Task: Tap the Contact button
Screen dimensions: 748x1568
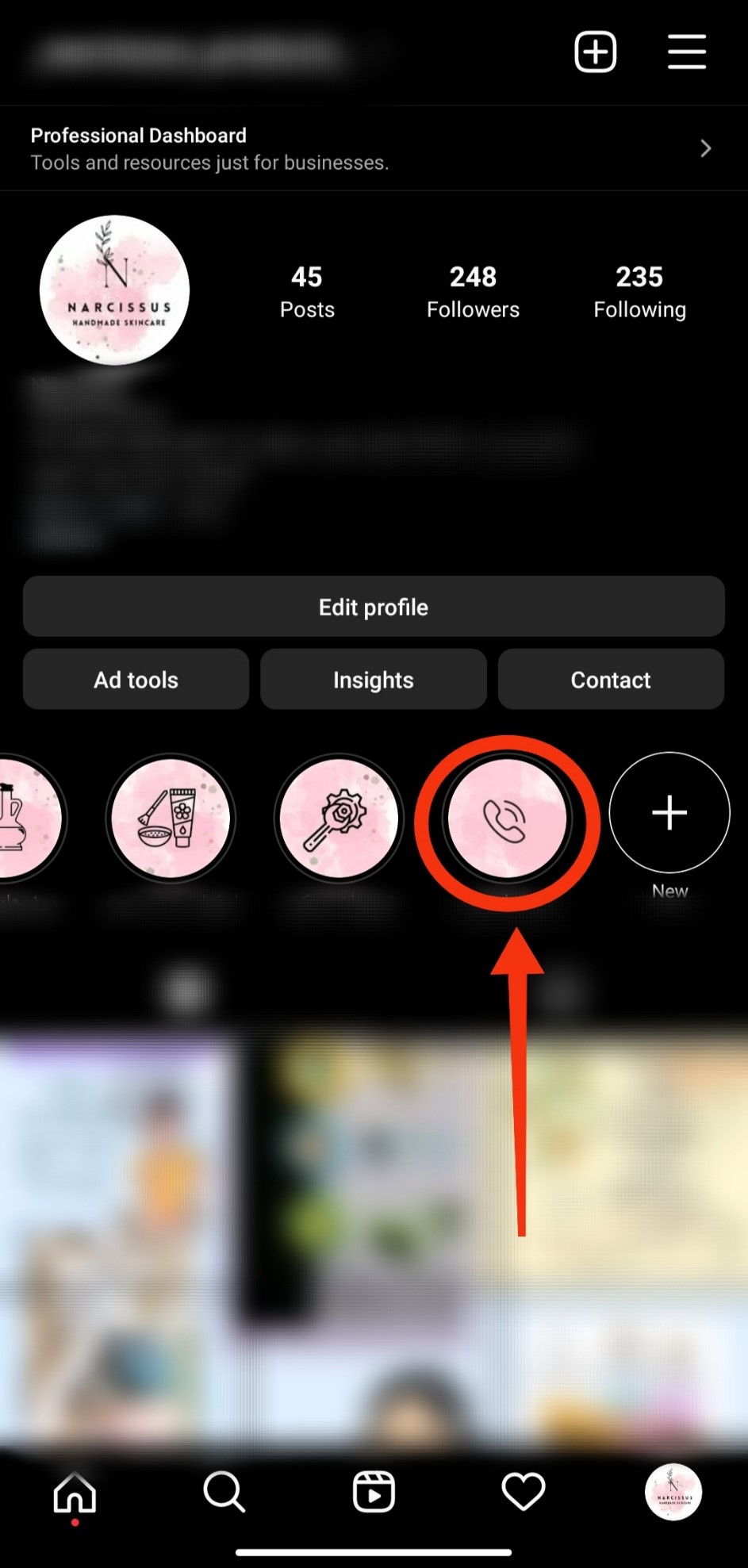Action: point(611,680)
